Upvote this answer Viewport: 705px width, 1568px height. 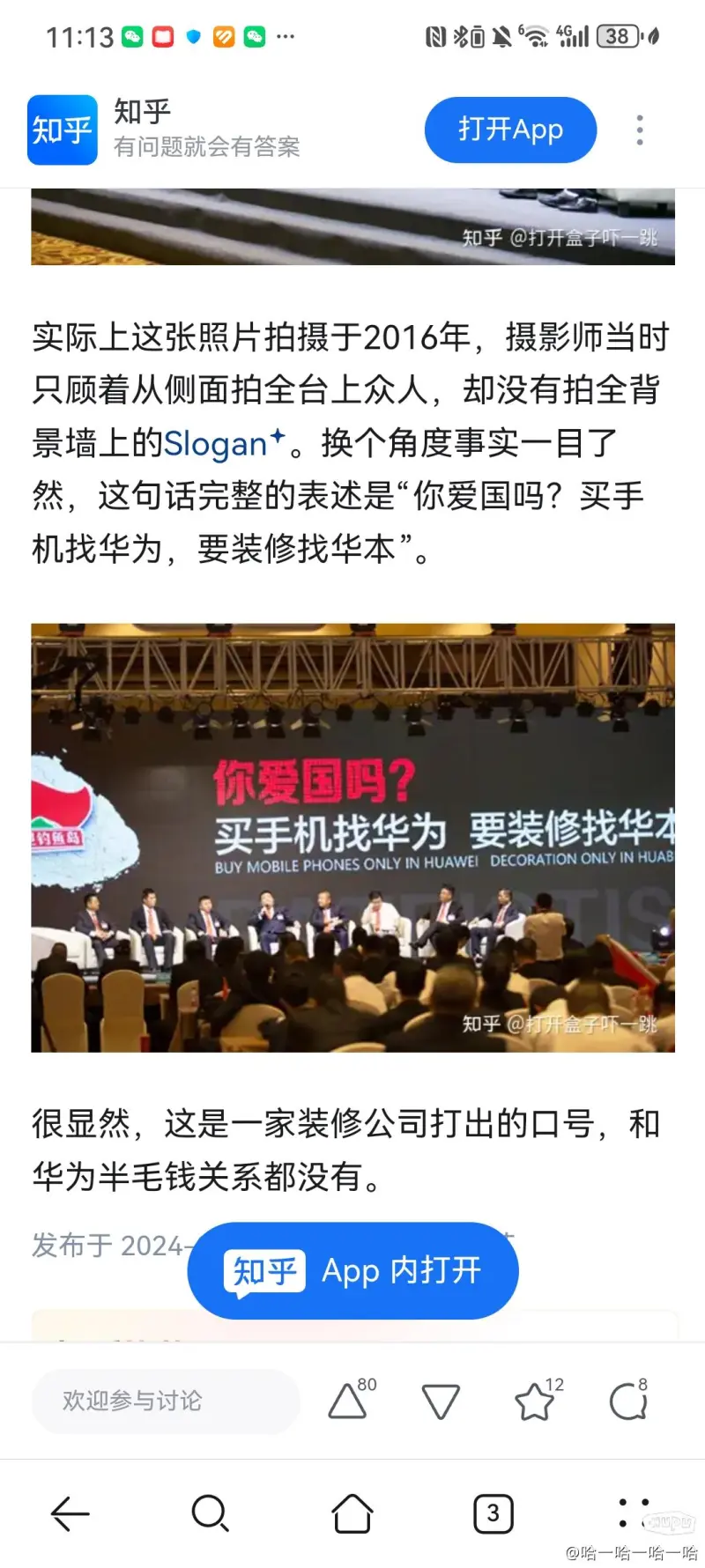pyautogui.click(x=349, y=1401)
